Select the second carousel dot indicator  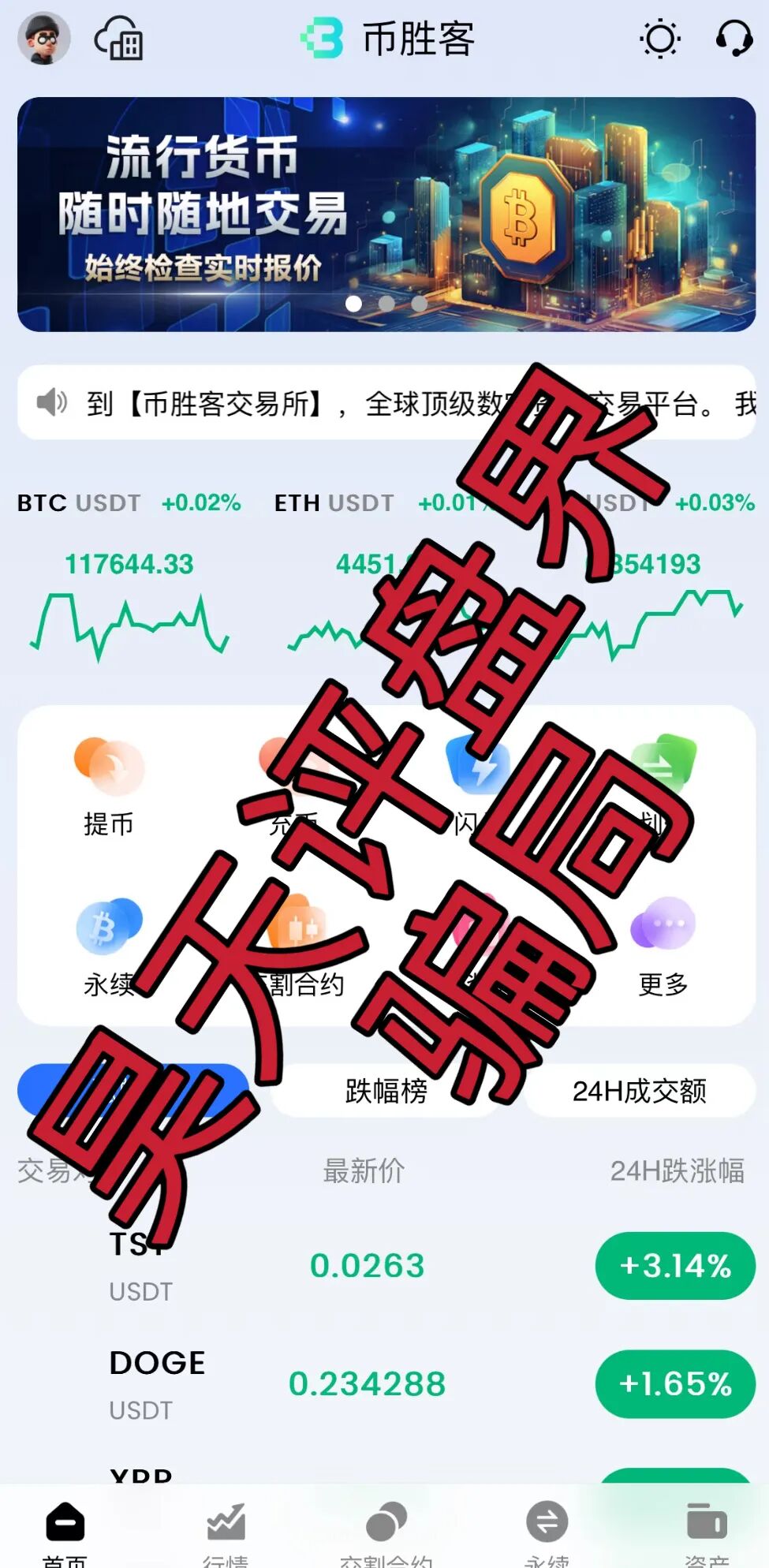(385, 301)
